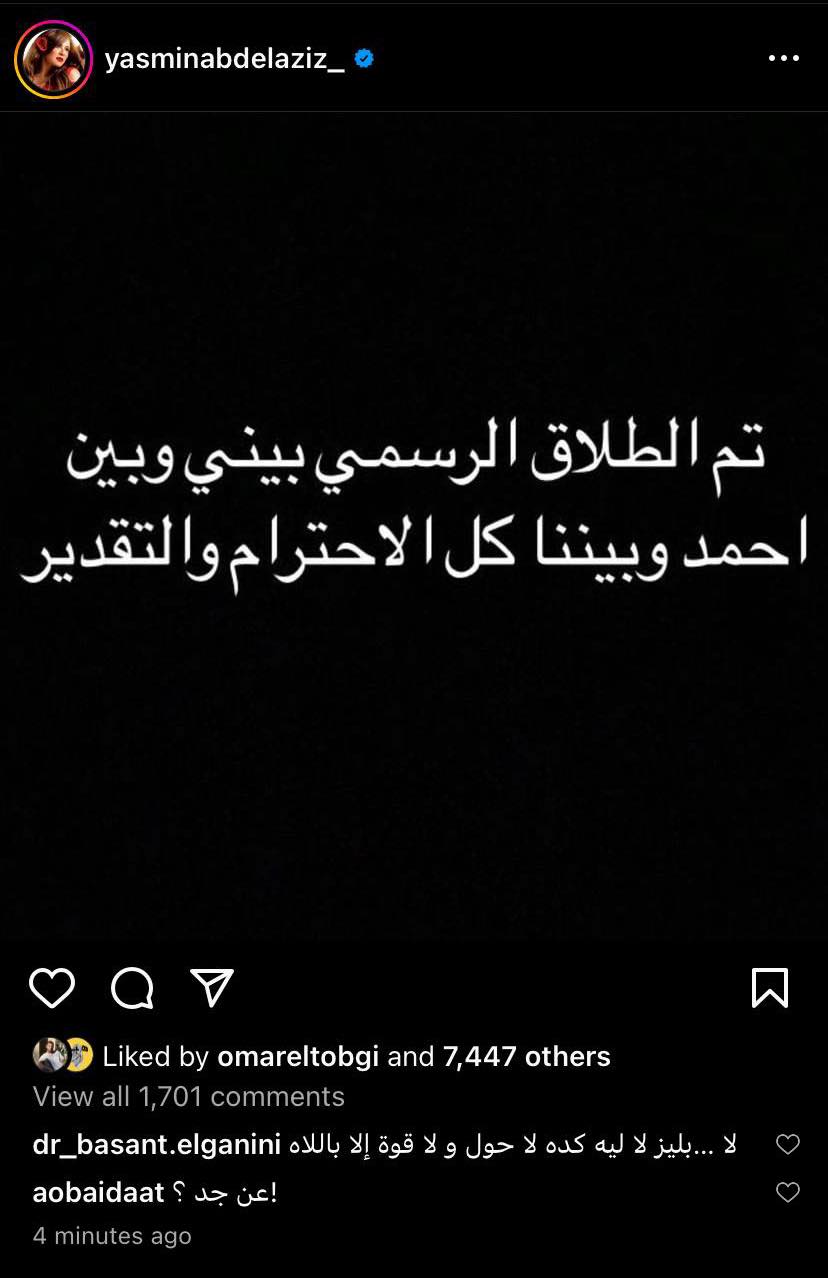Viewport: 828px width, 1278px height.
Task: Share the post via paper plane icon
Action: [212, 988]
